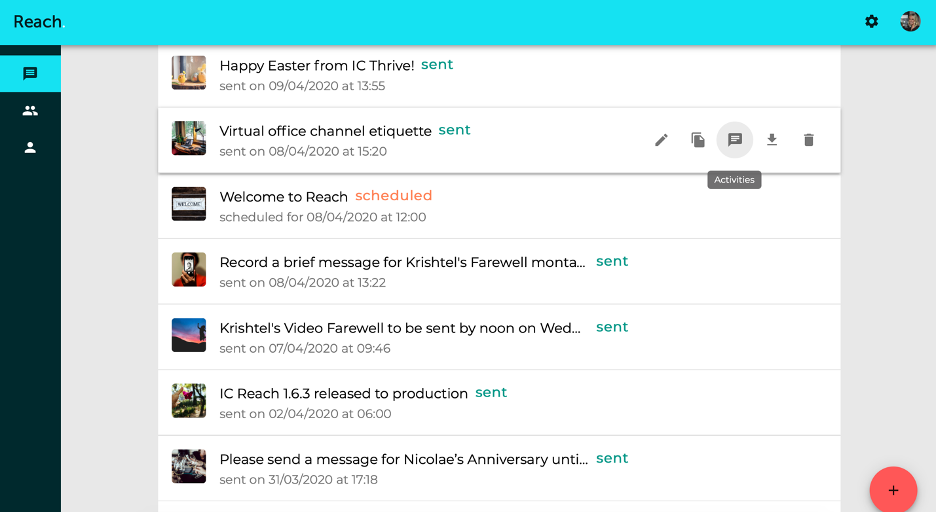The width and height of the screenshot is (936, 512).
Task: Delete the Virtual office channel etiquette message
Action: pos(809,140)
